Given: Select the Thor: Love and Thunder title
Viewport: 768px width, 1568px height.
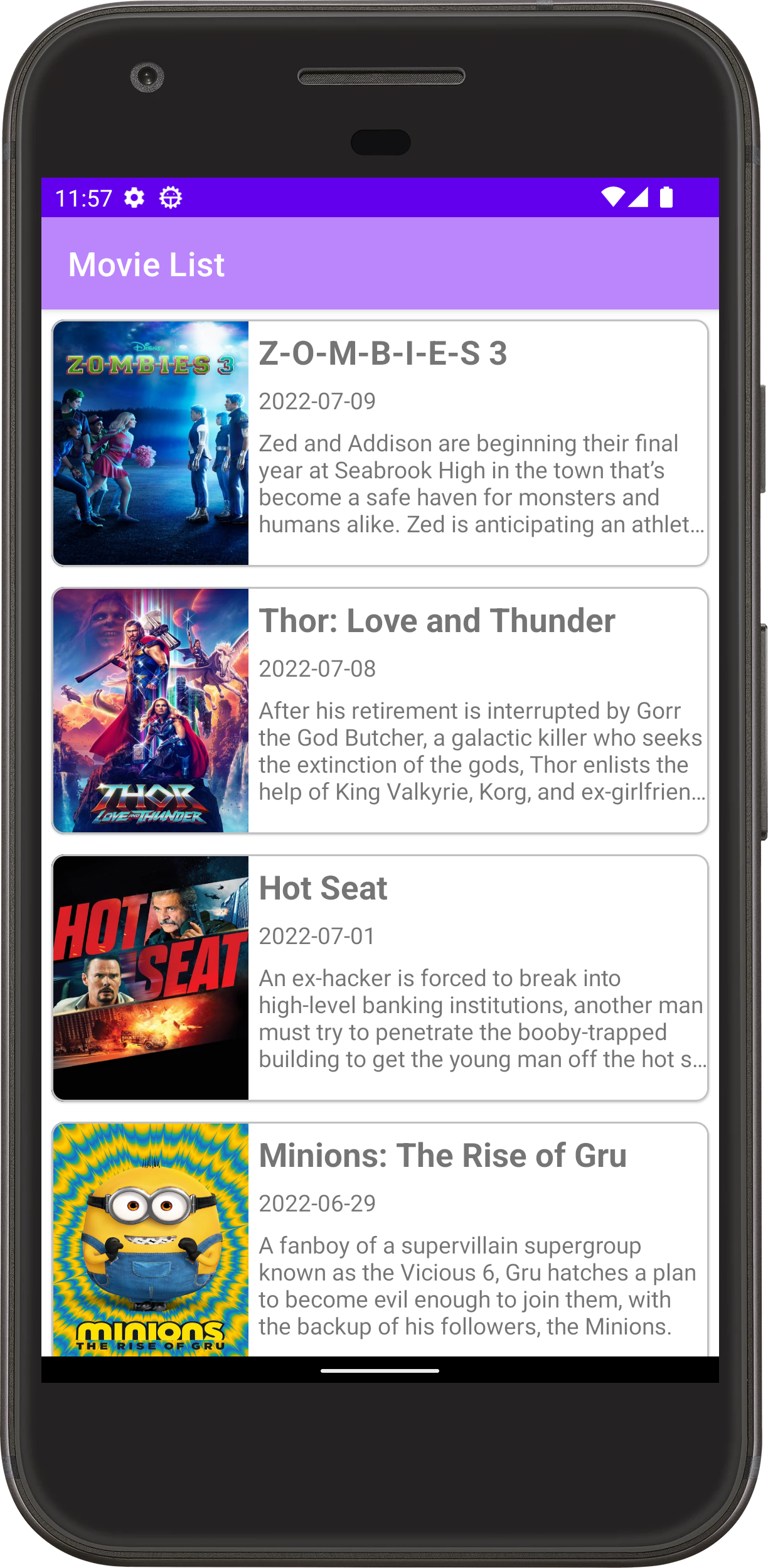Looking at the screenshot, I should [x=438, y=621].
